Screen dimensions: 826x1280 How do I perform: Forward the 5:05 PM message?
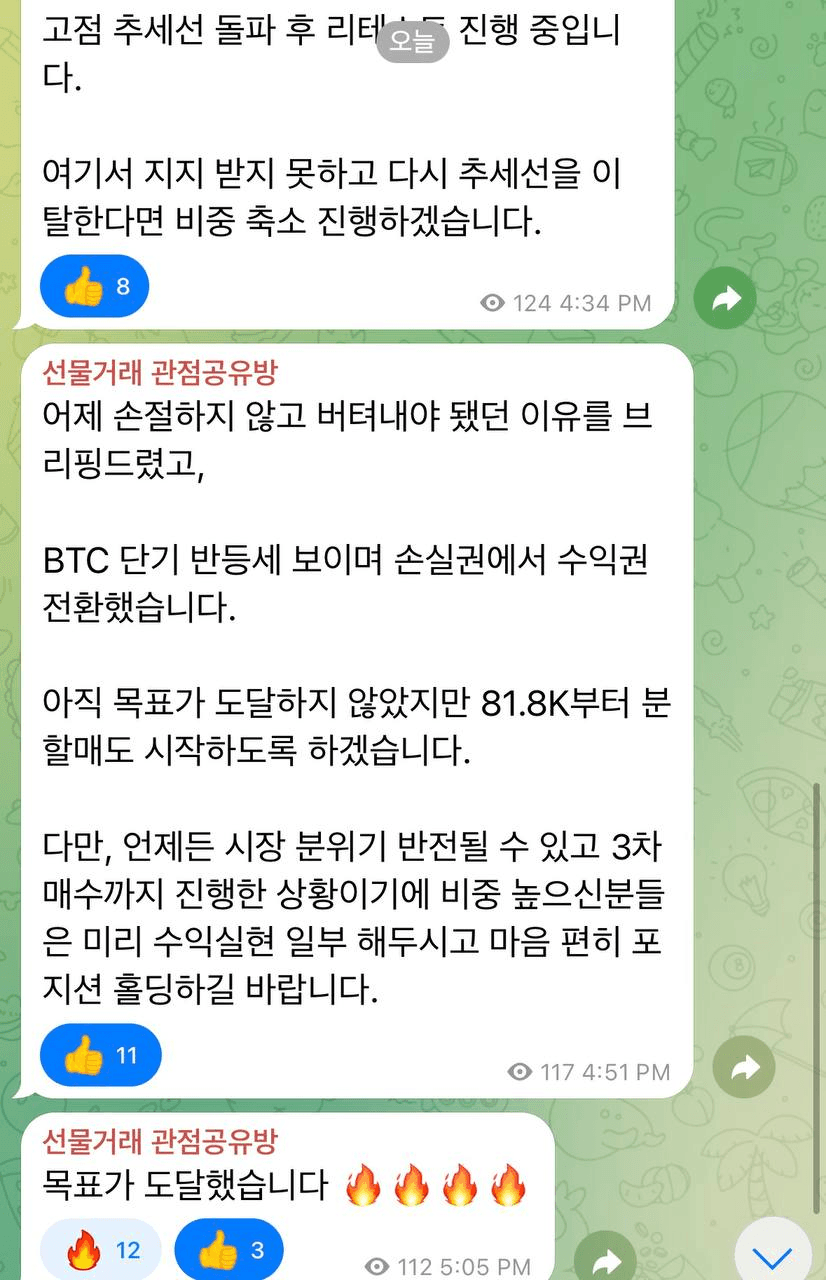(606, 1258)
